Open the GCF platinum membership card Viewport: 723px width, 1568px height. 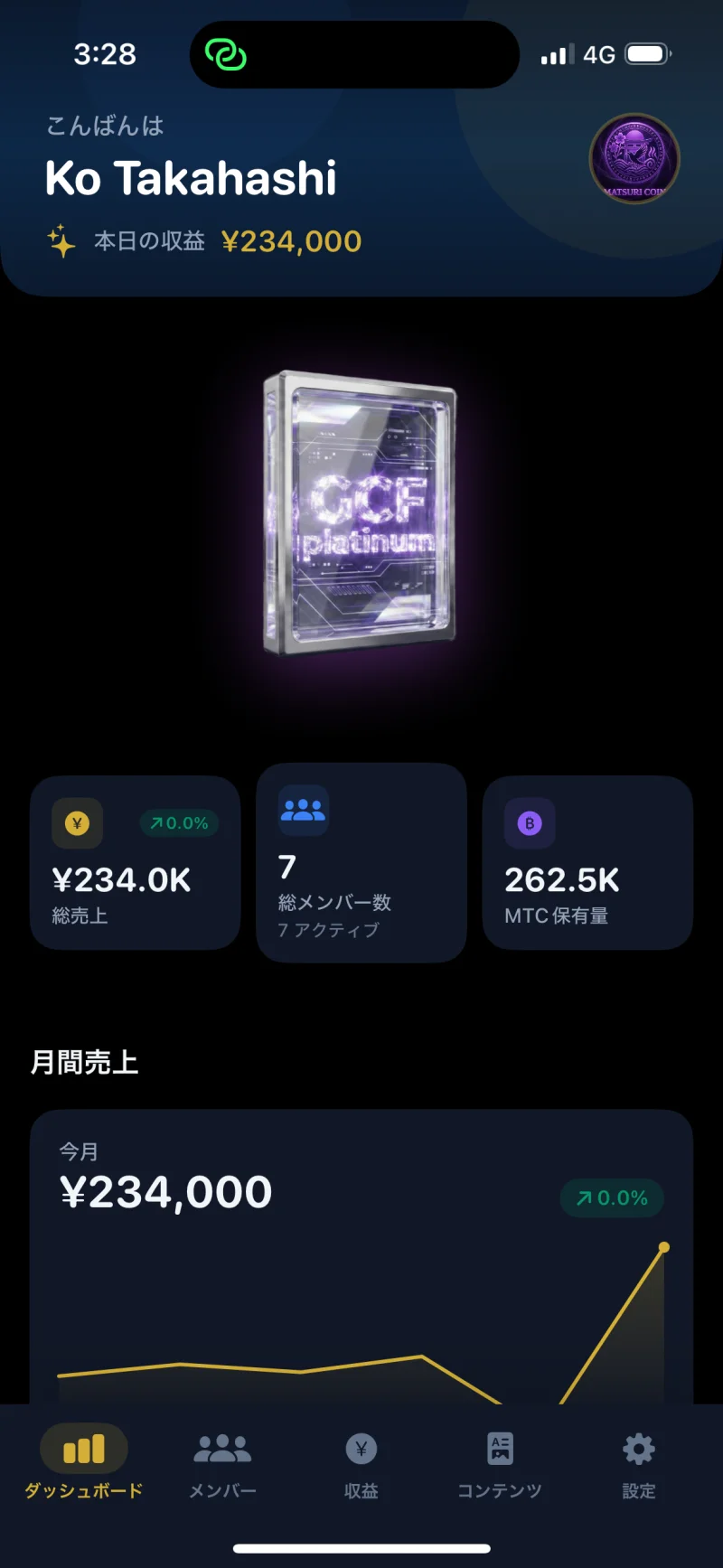pos(361,512)
